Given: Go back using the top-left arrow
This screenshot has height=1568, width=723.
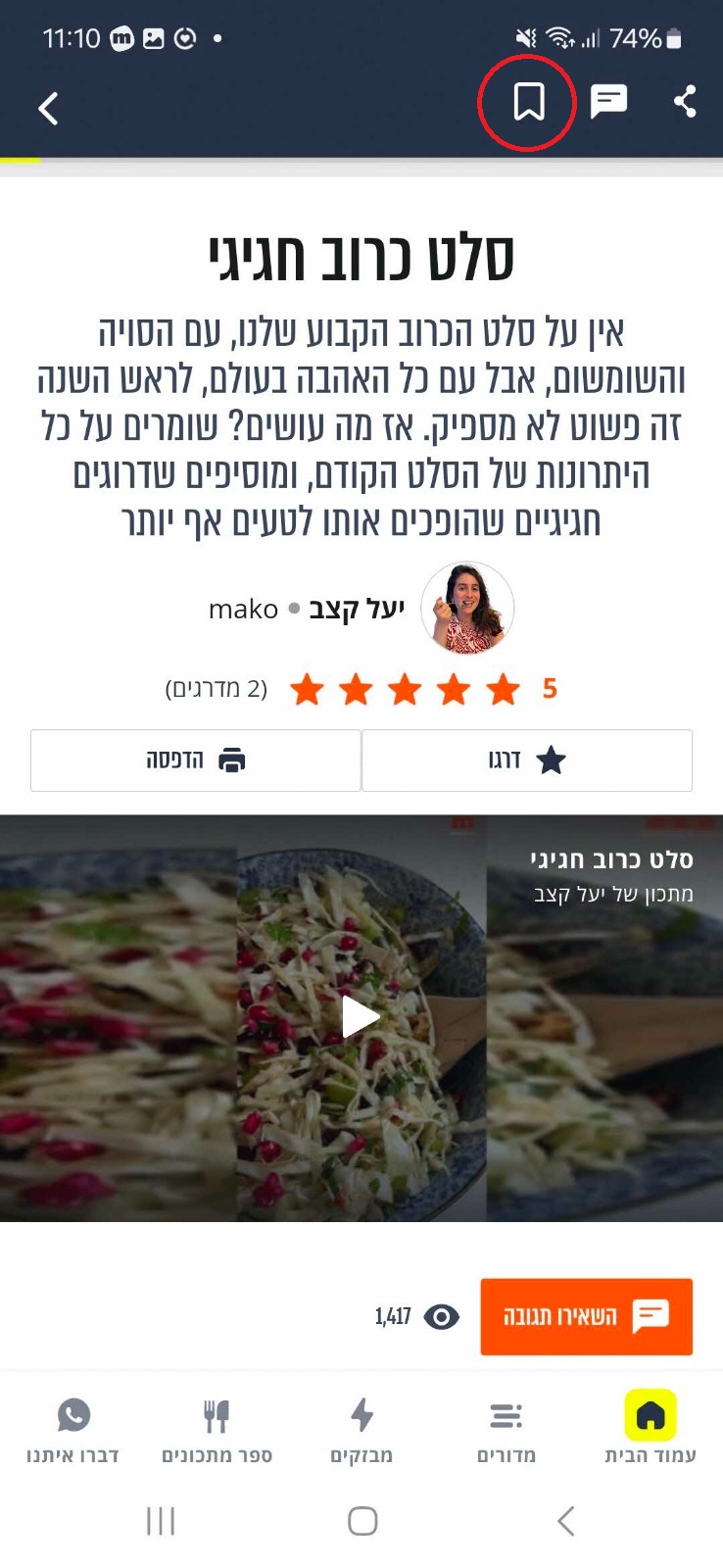Looking at the screenshot, I should coord(48,108).
